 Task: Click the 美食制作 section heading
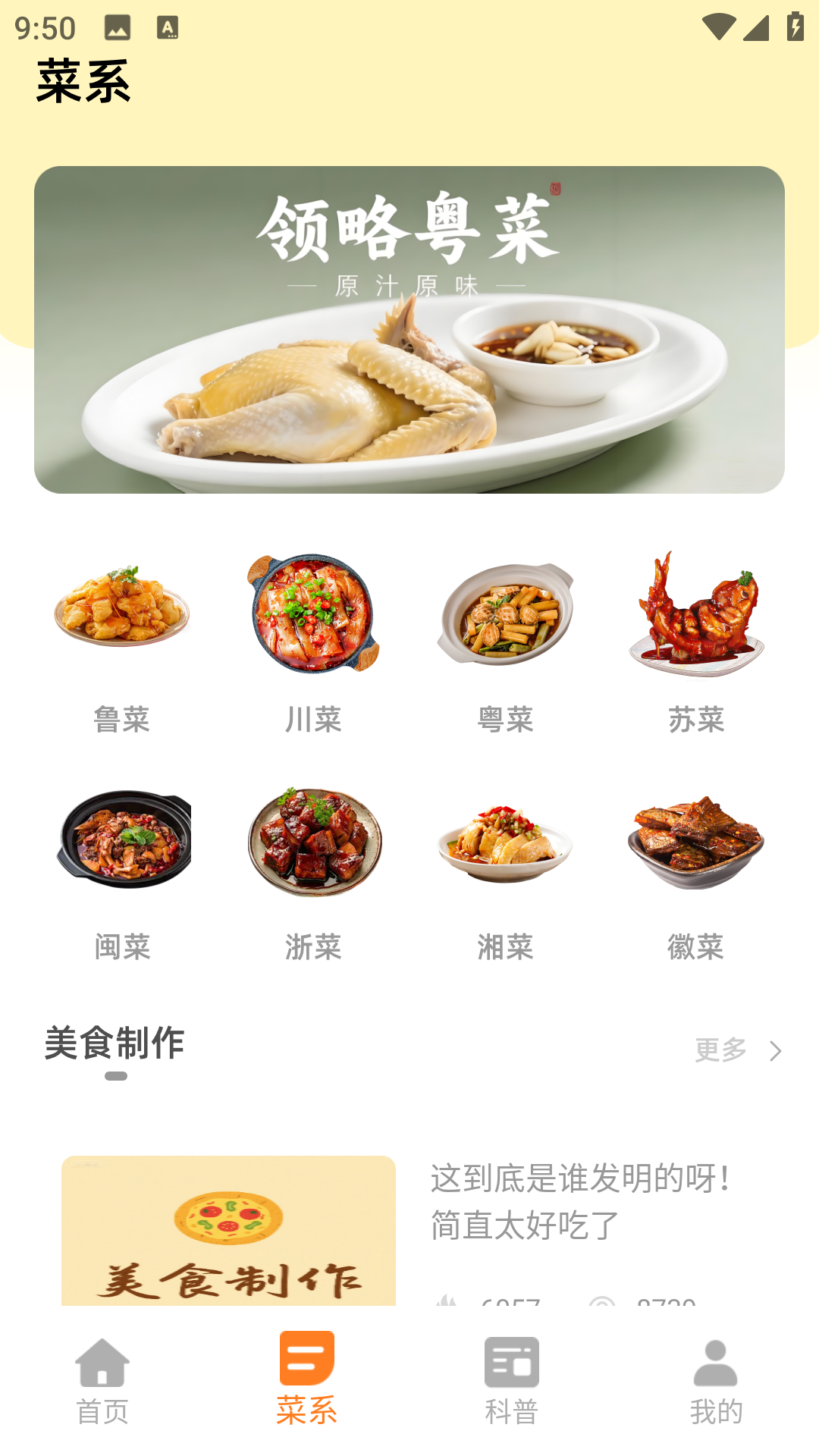tap(114, 1044)
